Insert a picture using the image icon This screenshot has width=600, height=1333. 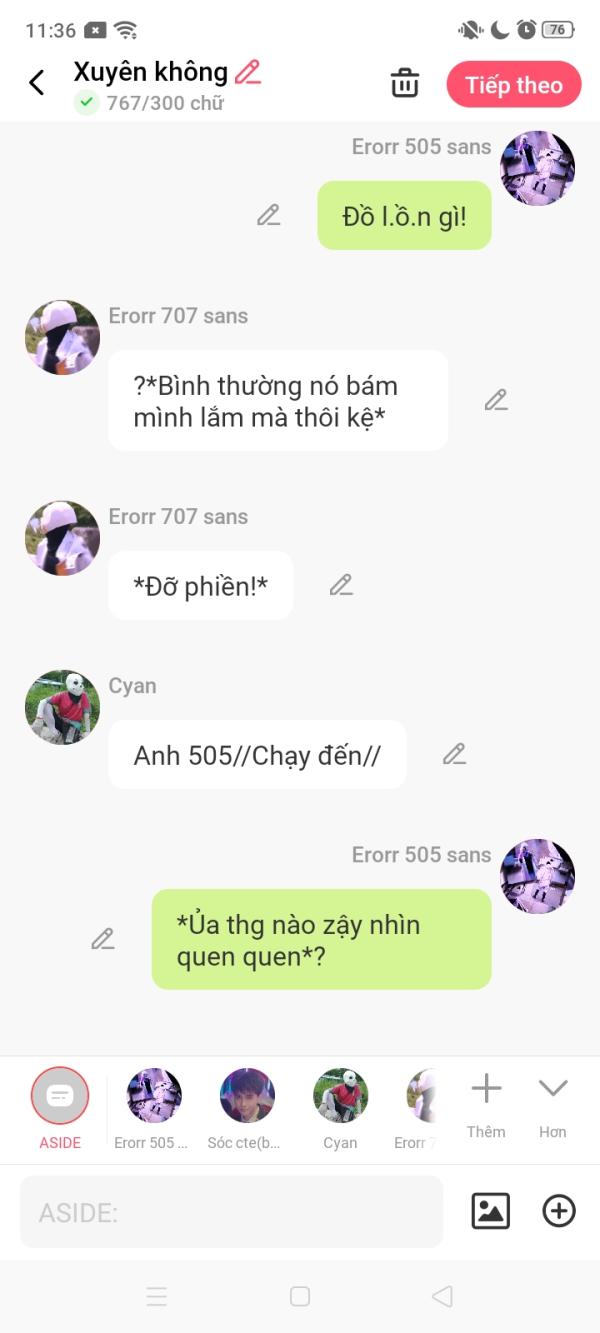click(x=491, y=1211)
